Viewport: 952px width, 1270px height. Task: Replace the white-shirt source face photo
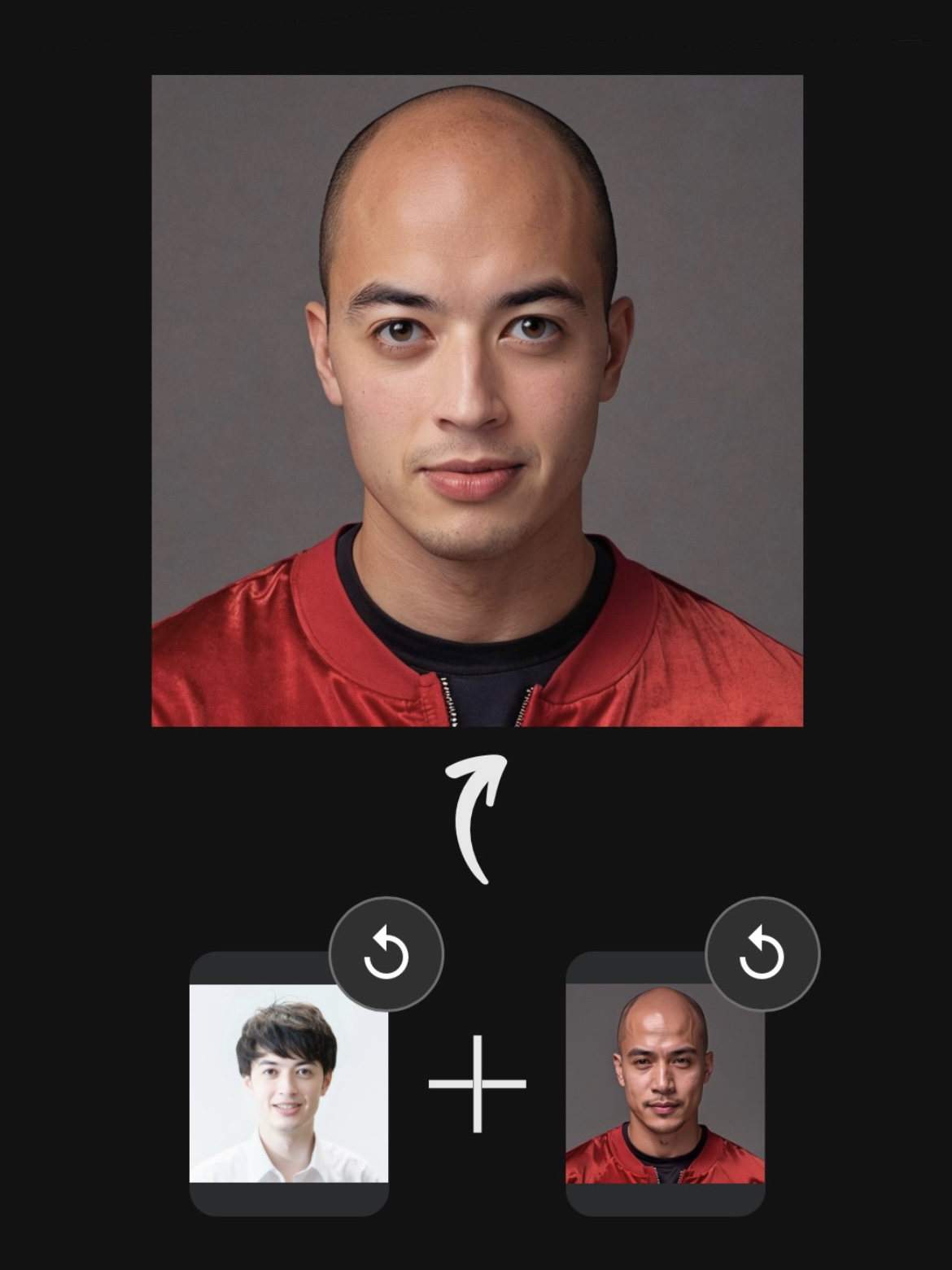(x=386, y=954)
